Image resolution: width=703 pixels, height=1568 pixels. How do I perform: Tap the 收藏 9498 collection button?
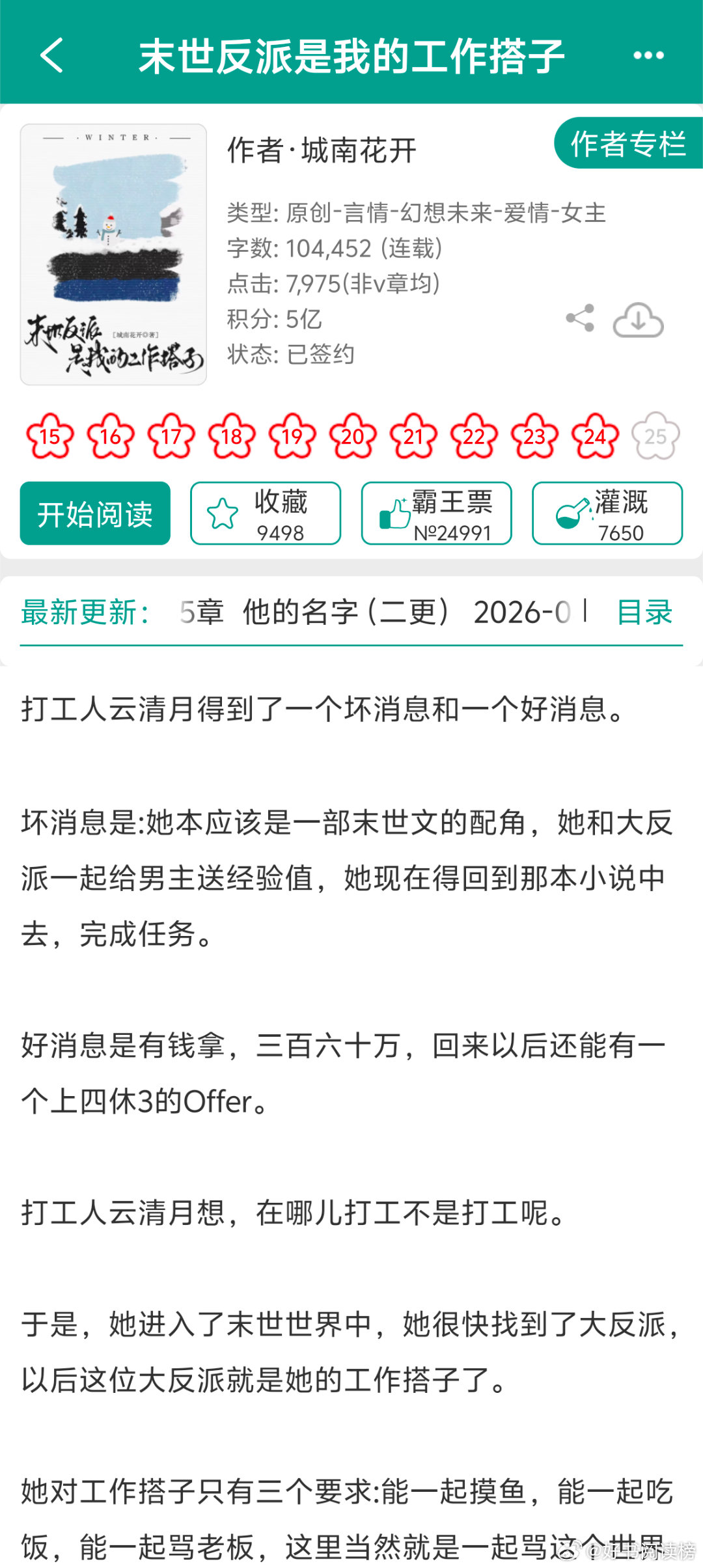pos(265,513)
